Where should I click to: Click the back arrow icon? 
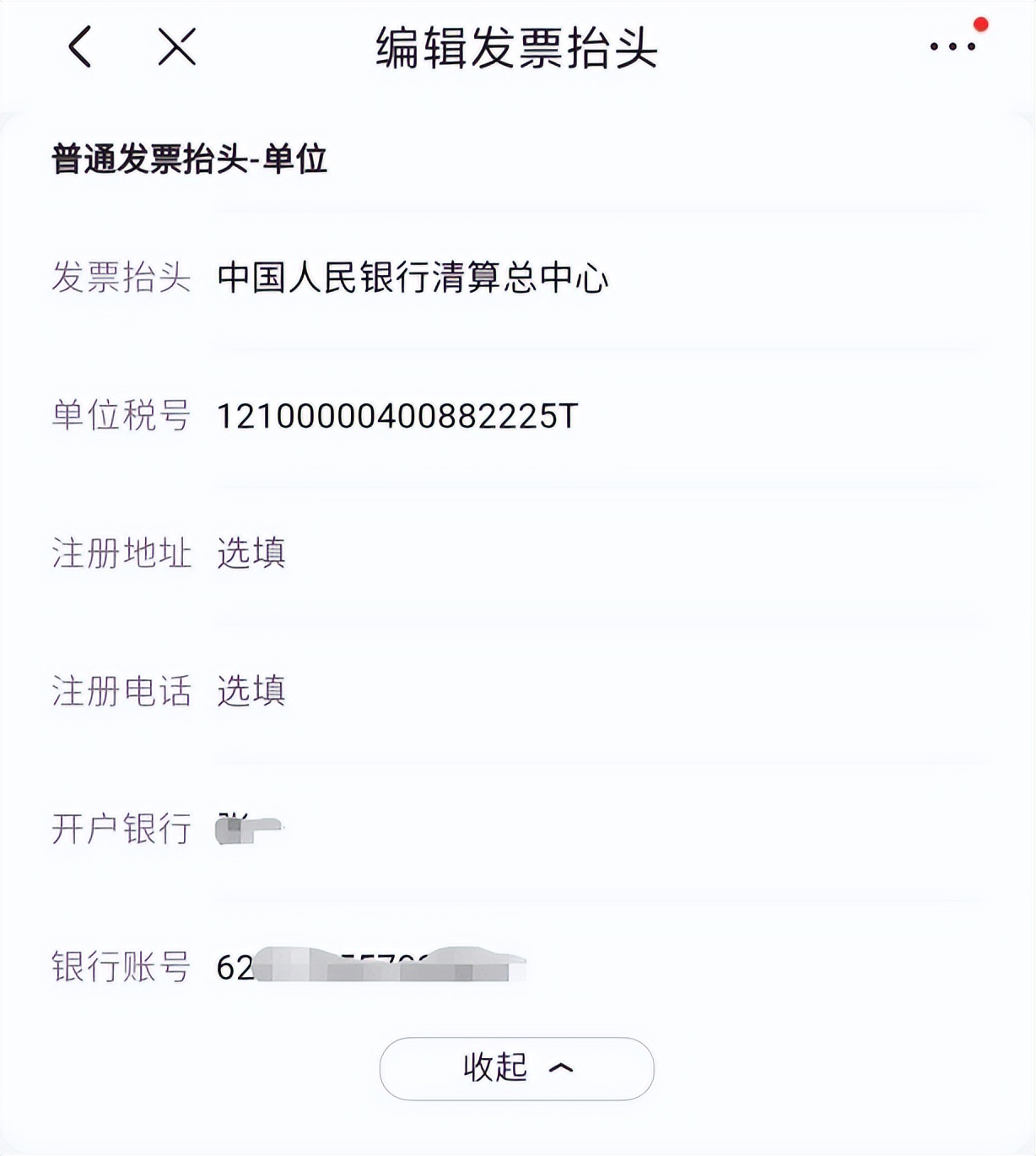(80, 48)
